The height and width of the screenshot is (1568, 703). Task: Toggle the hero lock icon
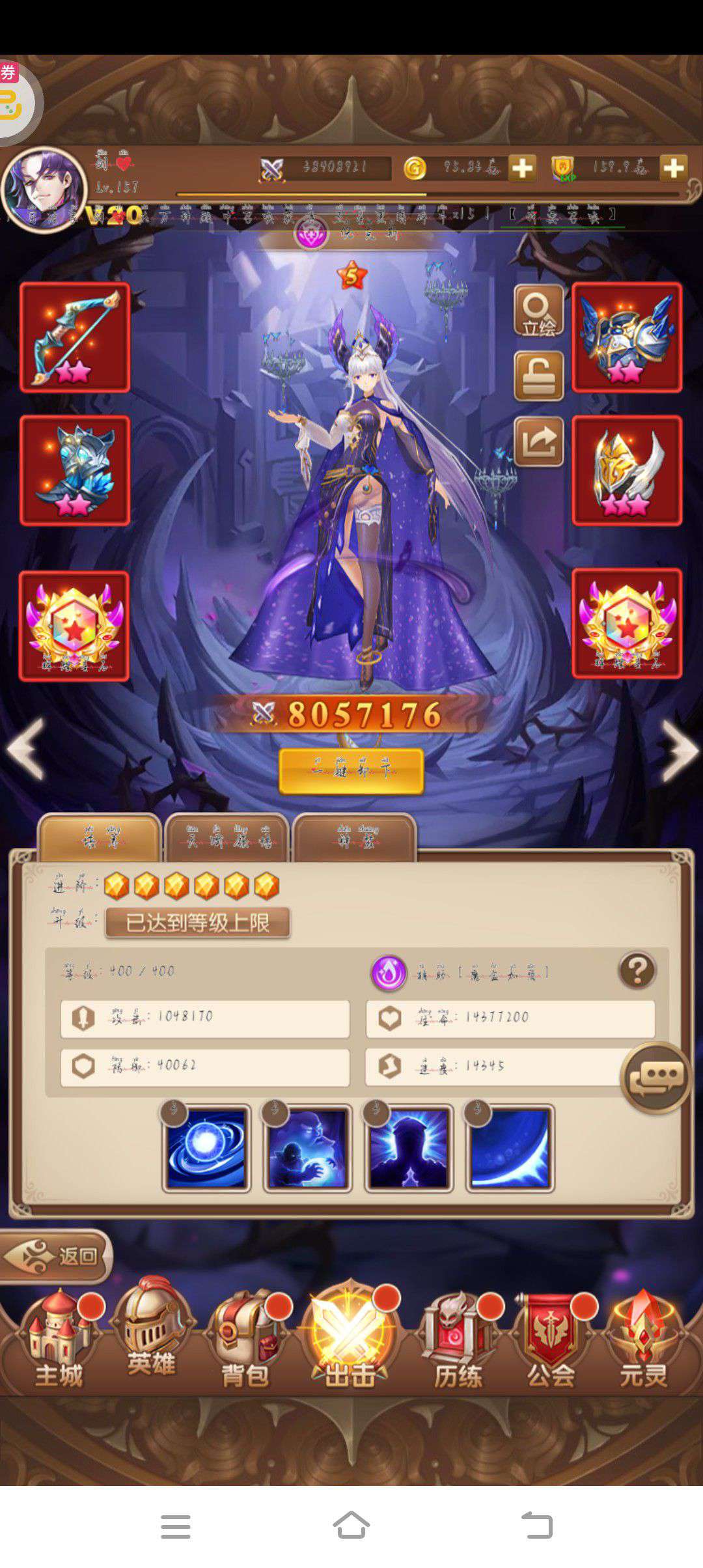tap(539, 376)
